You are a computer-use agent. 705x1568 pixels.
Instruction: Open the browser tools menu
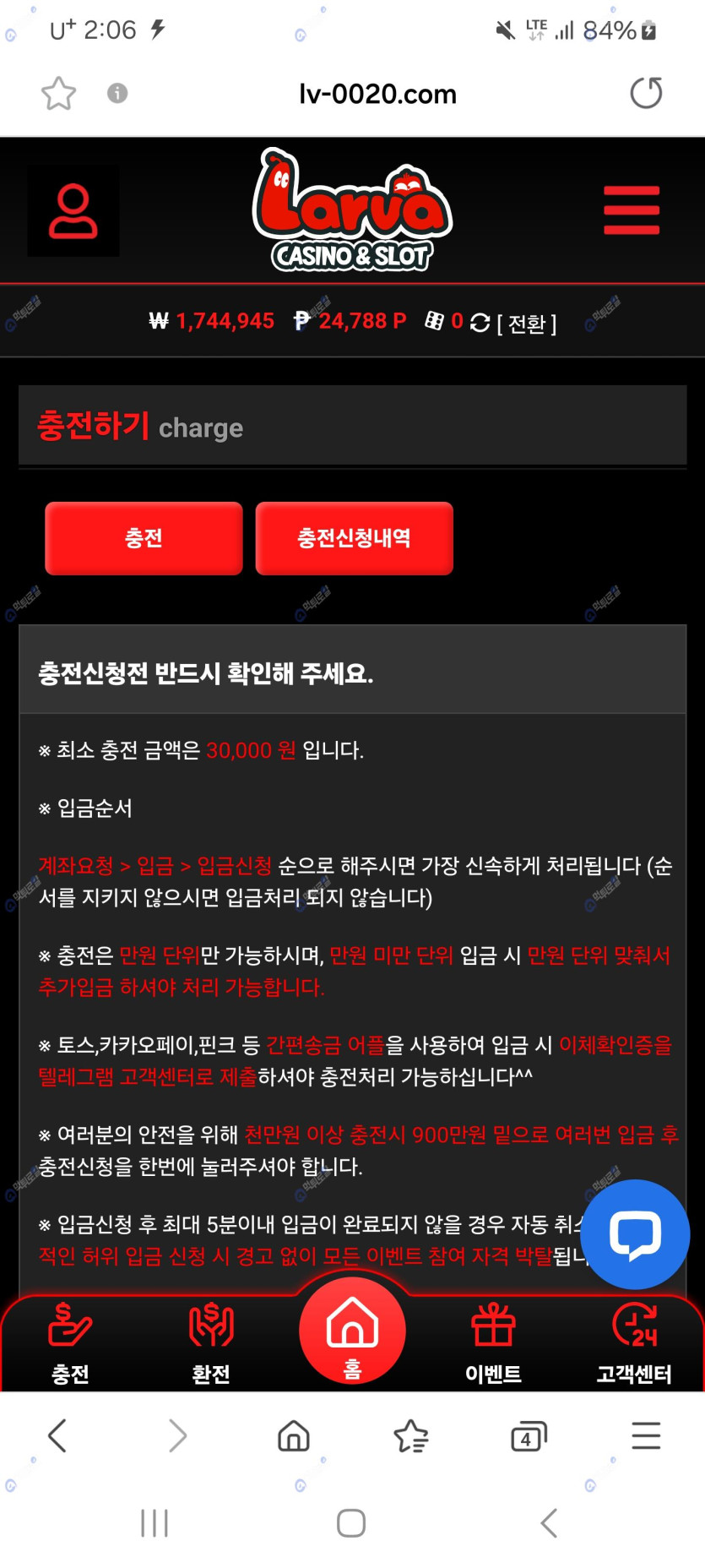(646, 1436)
